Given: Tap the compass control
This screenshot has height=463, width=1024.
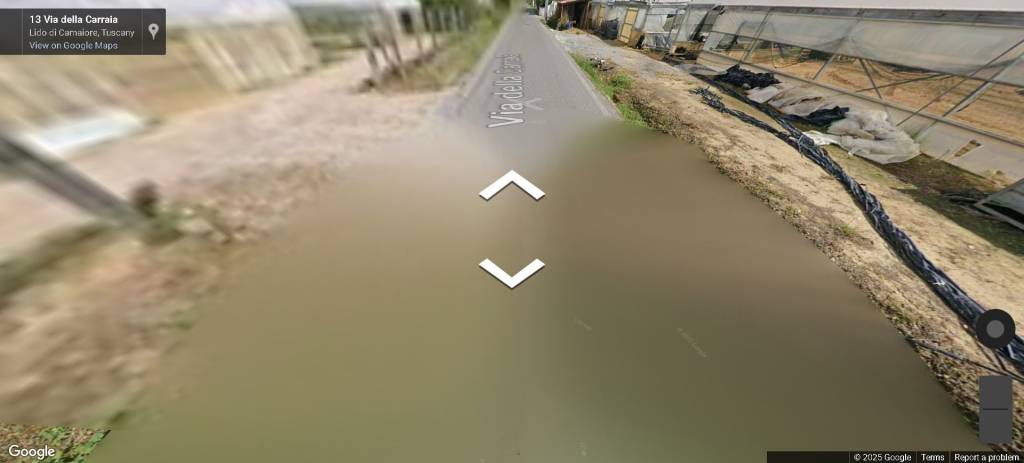Looking at the screenshot, I should coord(995,329).
